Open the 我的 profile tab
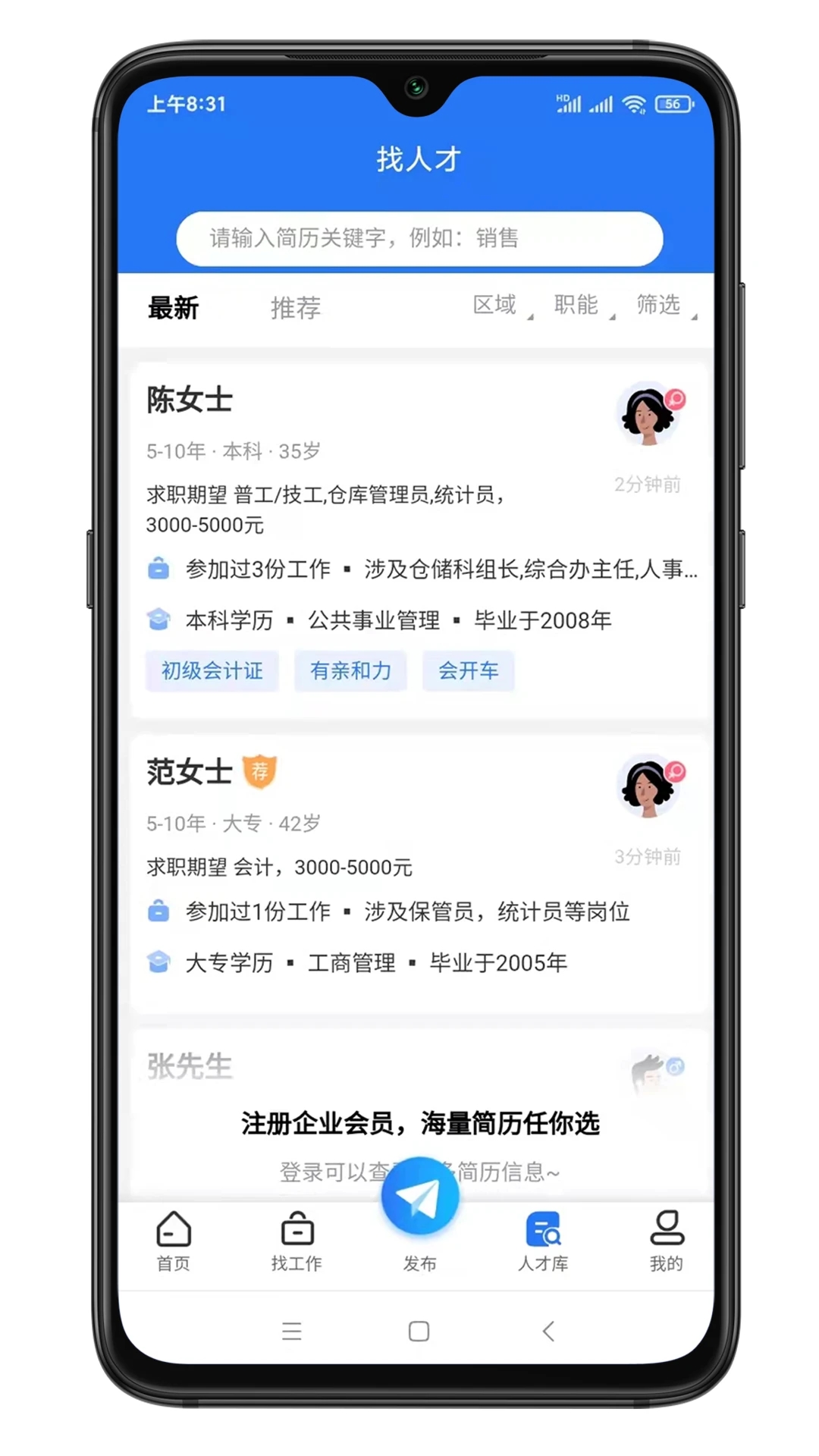This screenshot has height=1456, width=819. point(666,1241)
